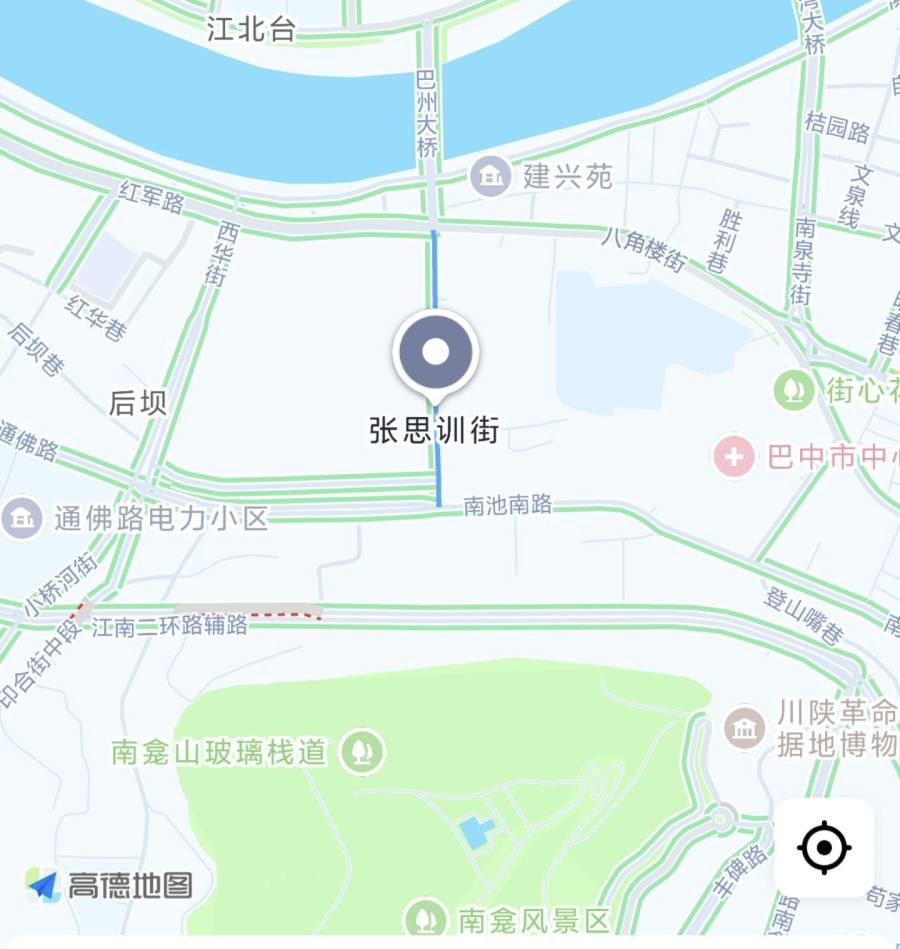Open the 川陕革命 museum marker
Image resolution: width=900 pixels, height=949 pixels.
click(x=744, y=727)
